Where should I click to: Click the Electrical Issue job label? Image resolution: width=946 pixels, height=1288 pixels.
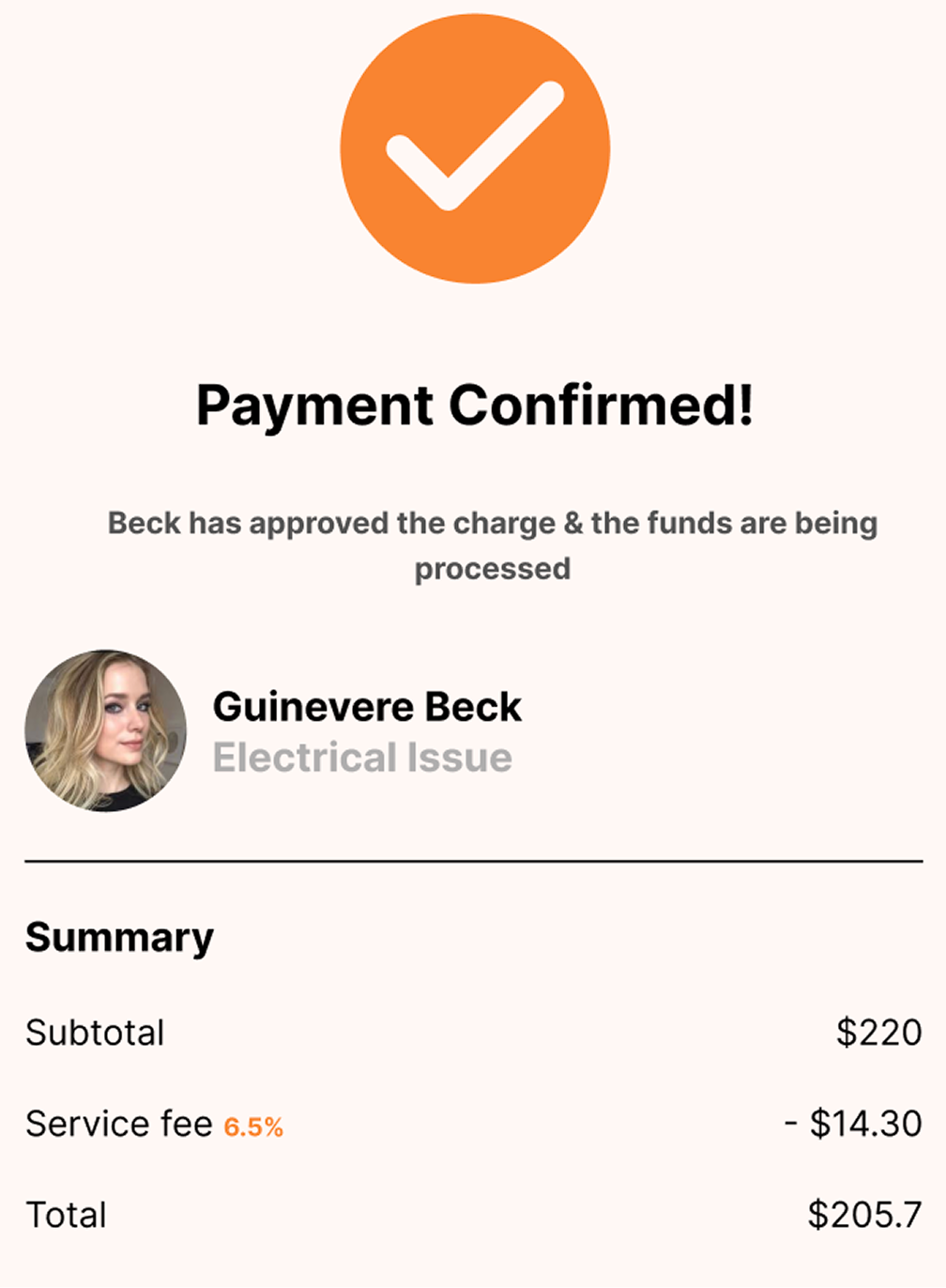coord(362,757)
